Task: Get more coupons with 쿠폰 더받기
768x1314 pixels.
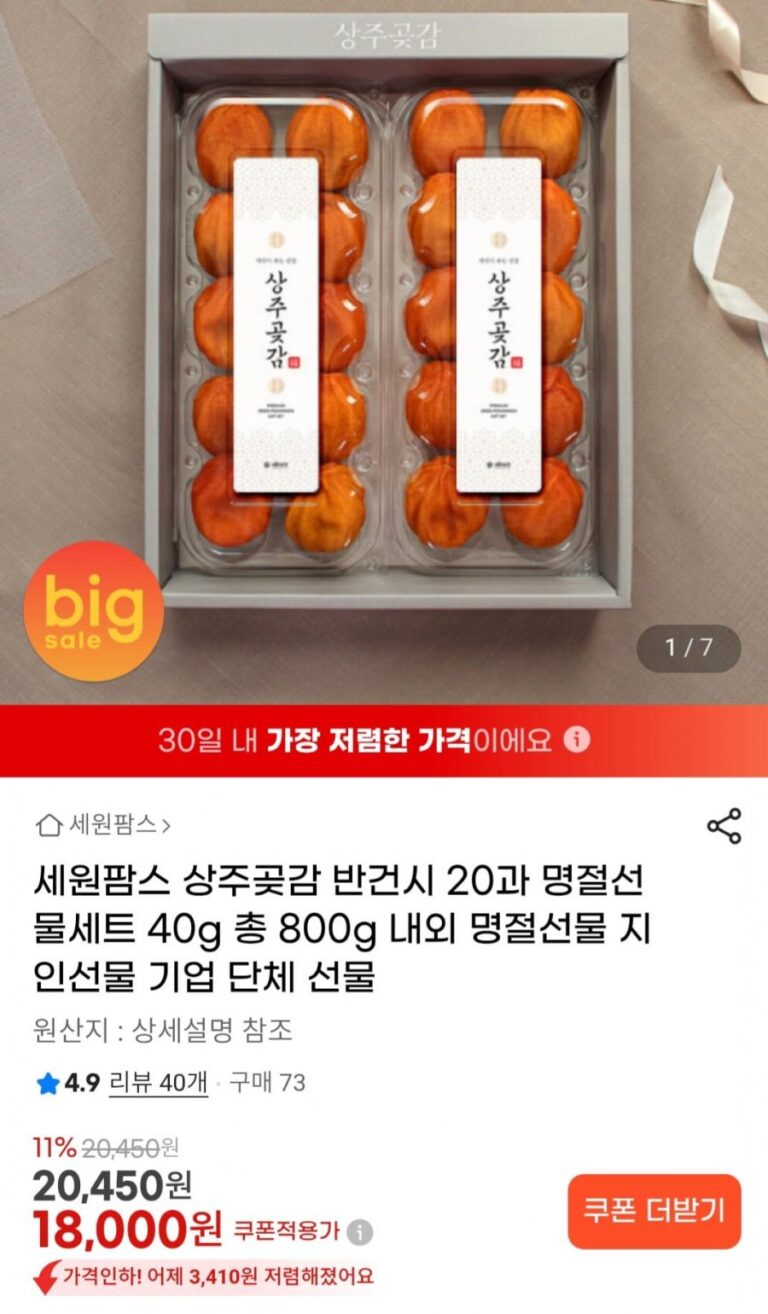Action: (x=654, y=1211)
